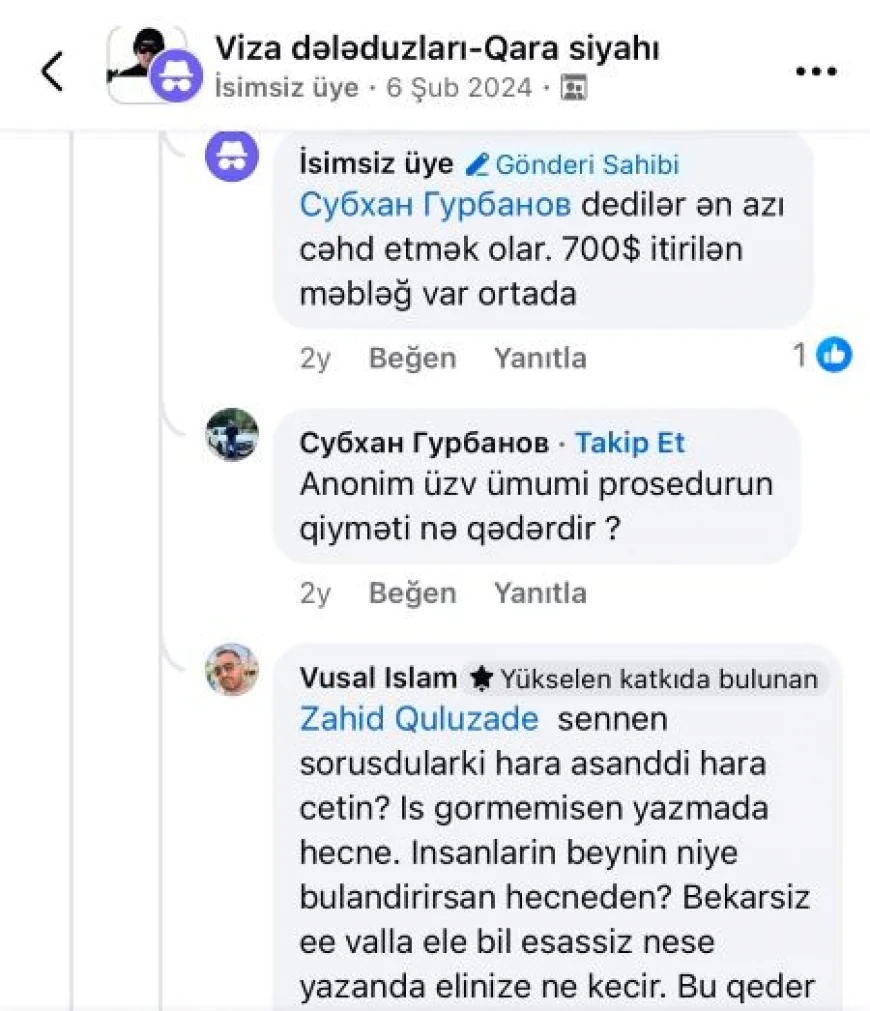Open Vusal Islam's profile name
Screen dimensions: 870x1011
[378, 678]
